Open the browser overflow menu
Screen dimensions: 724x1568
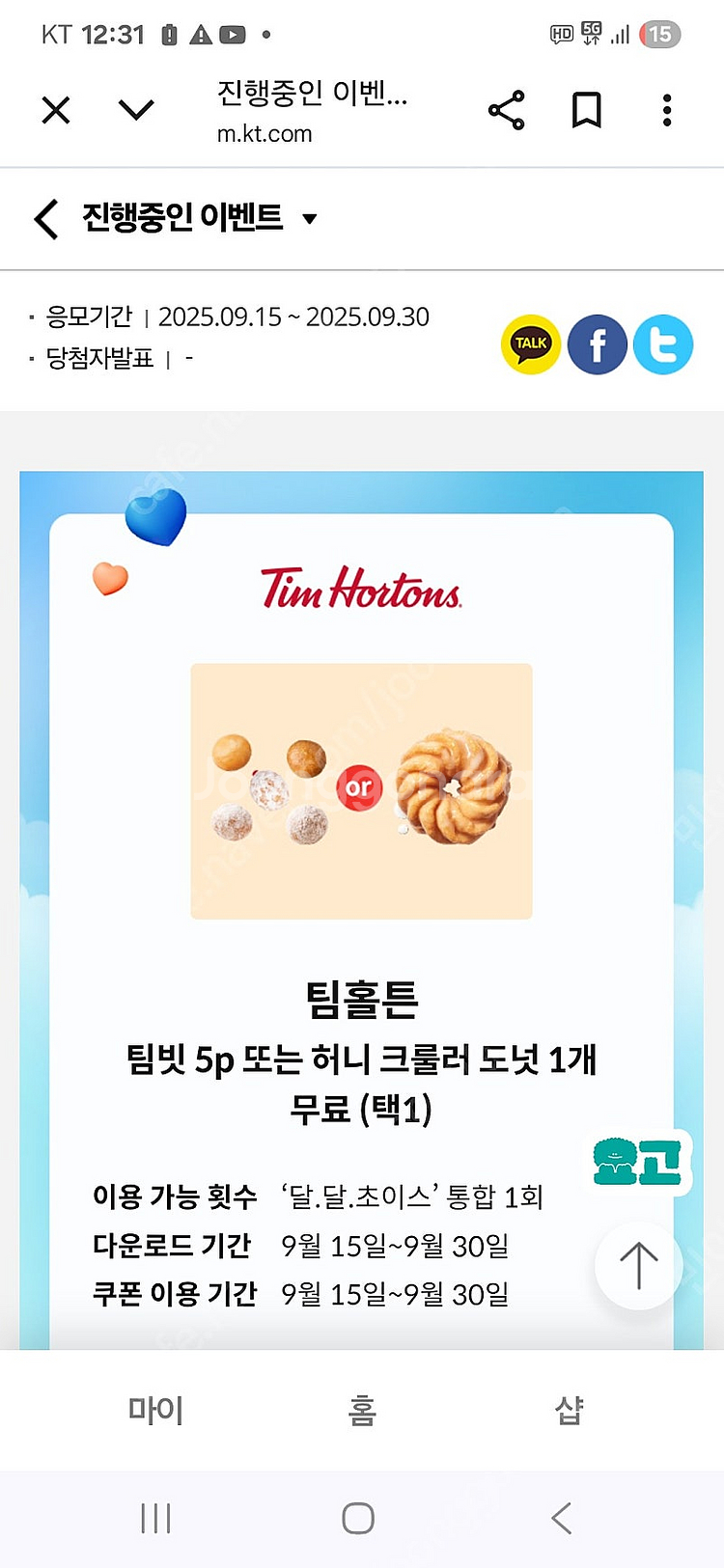click(x=666, y=111)
